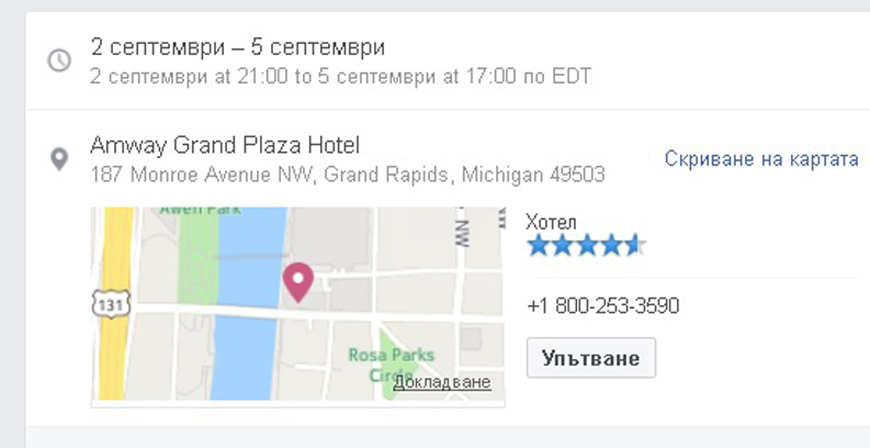Viewport: 870px width, 448px height.
Task: Report the map via Докладване link
Action: [x=442, y=382]
